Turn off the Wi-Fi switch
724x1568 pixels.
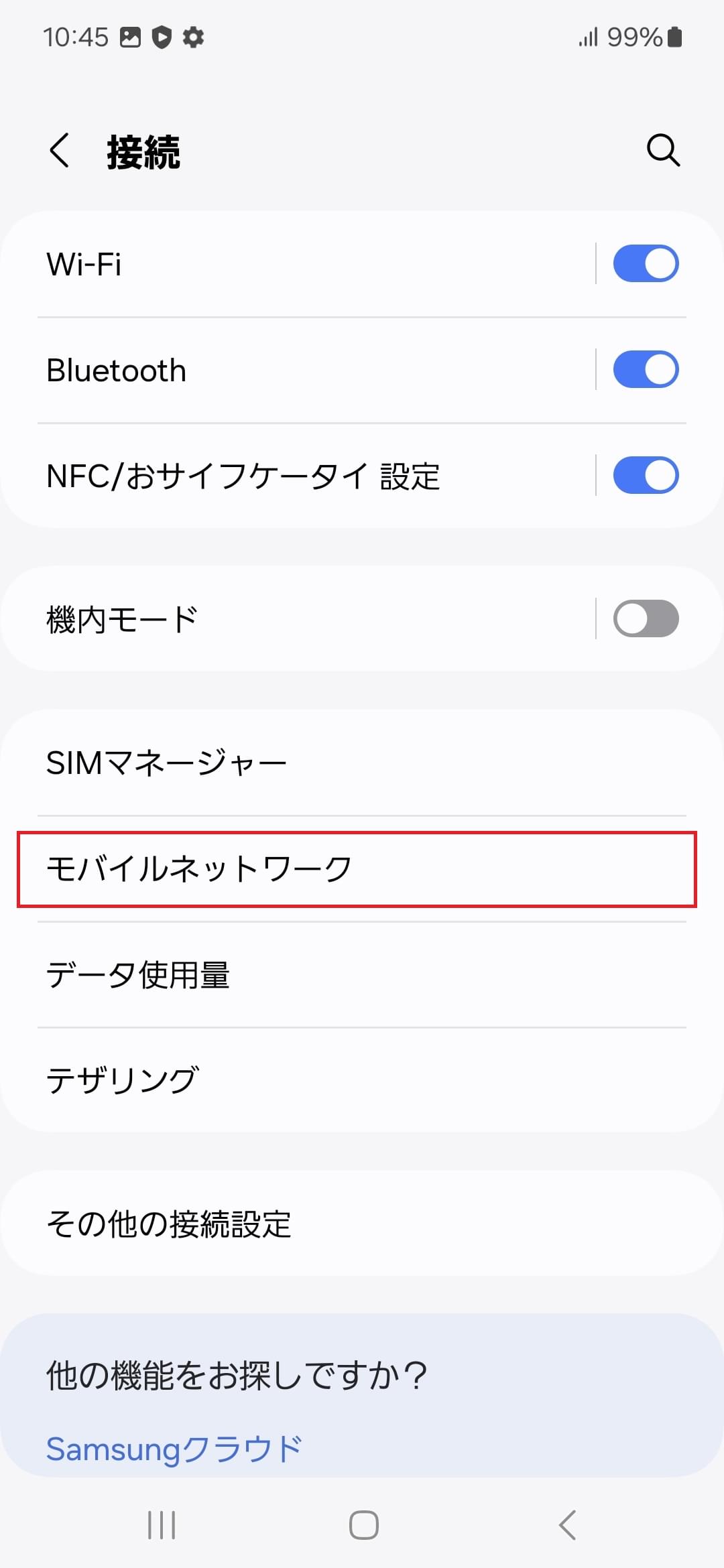click(x=646, y=263)
